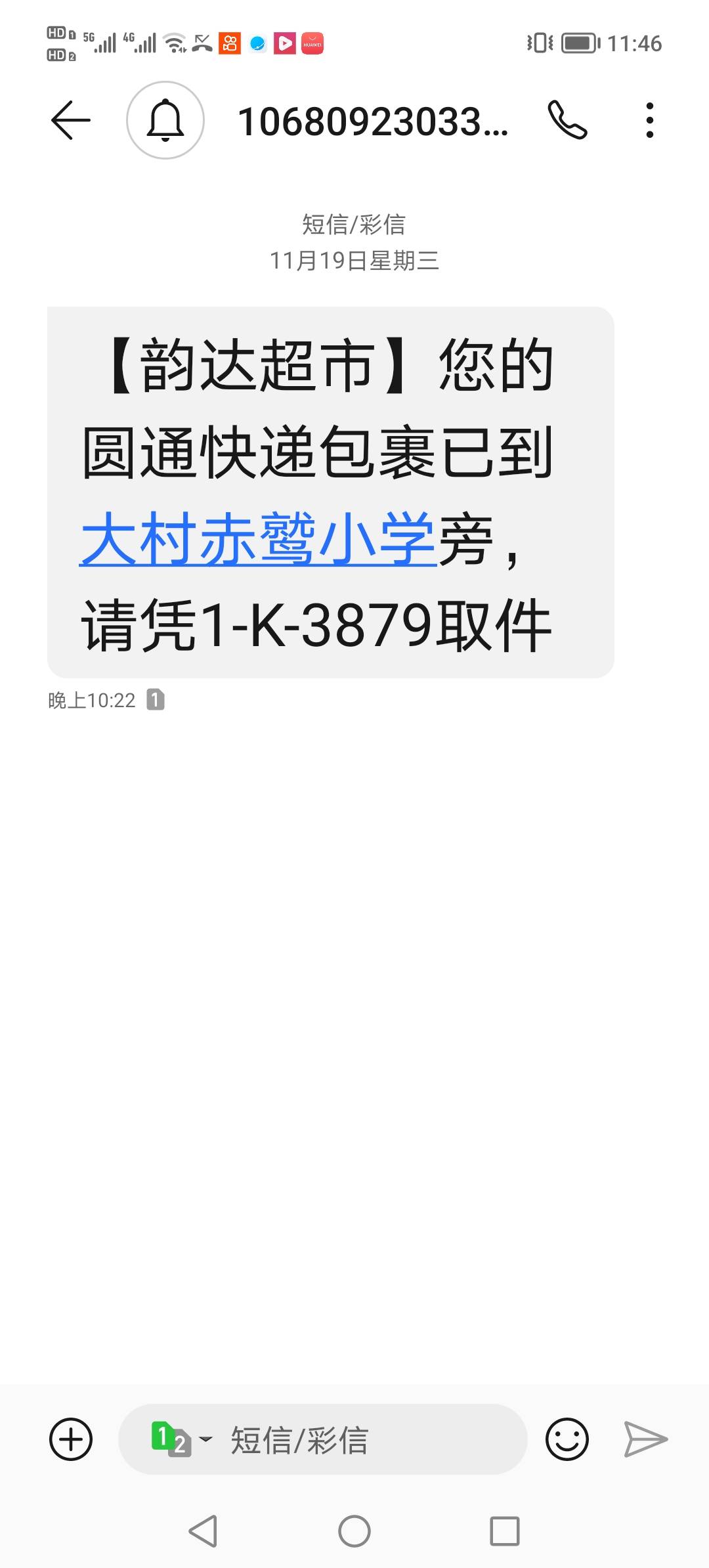Go to the home screen
The height and width of the screenshot is (1568, 709).
[354, 1531]
